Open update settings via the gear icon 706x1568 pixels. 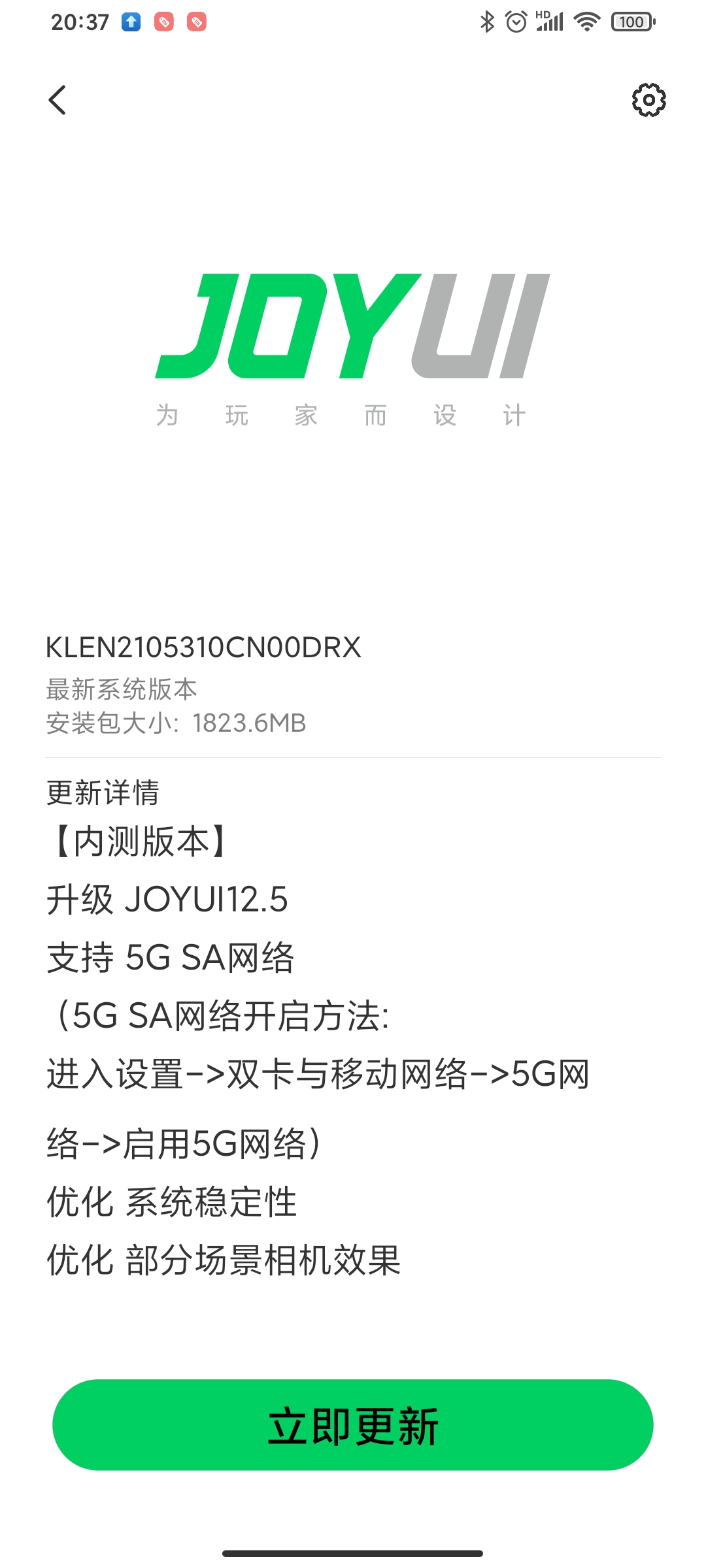click(x=648, y=100)
